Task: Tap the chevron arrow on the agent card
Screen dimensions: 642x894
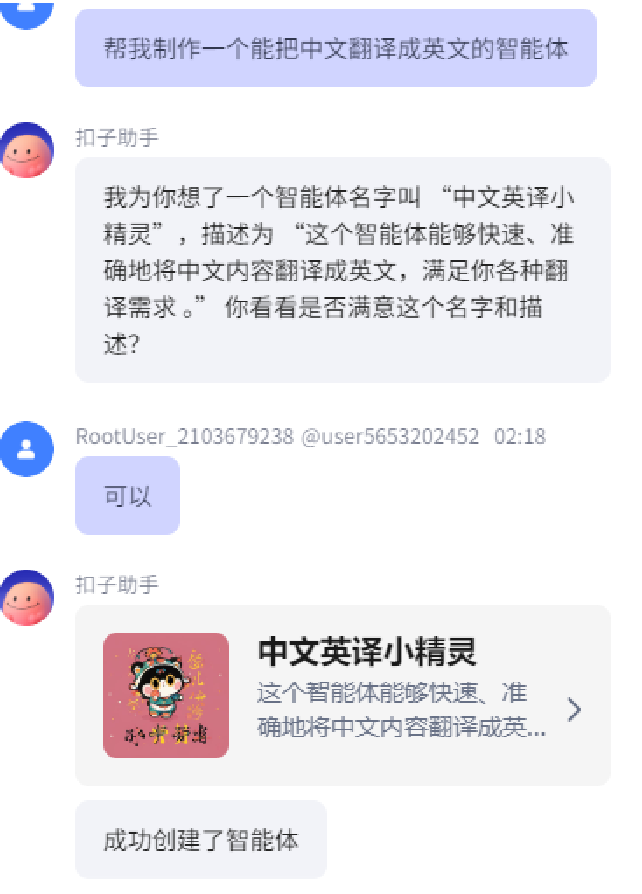Action: coord(574,709)
